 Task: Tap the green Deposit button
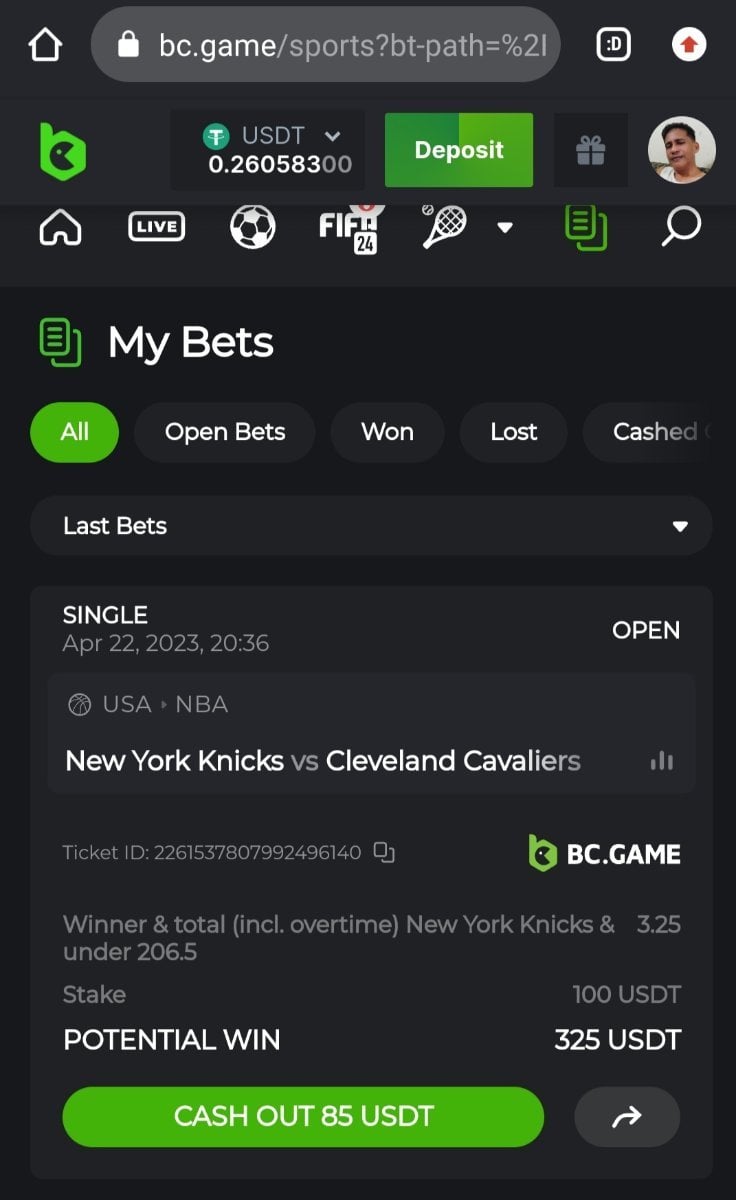(459, 150)
